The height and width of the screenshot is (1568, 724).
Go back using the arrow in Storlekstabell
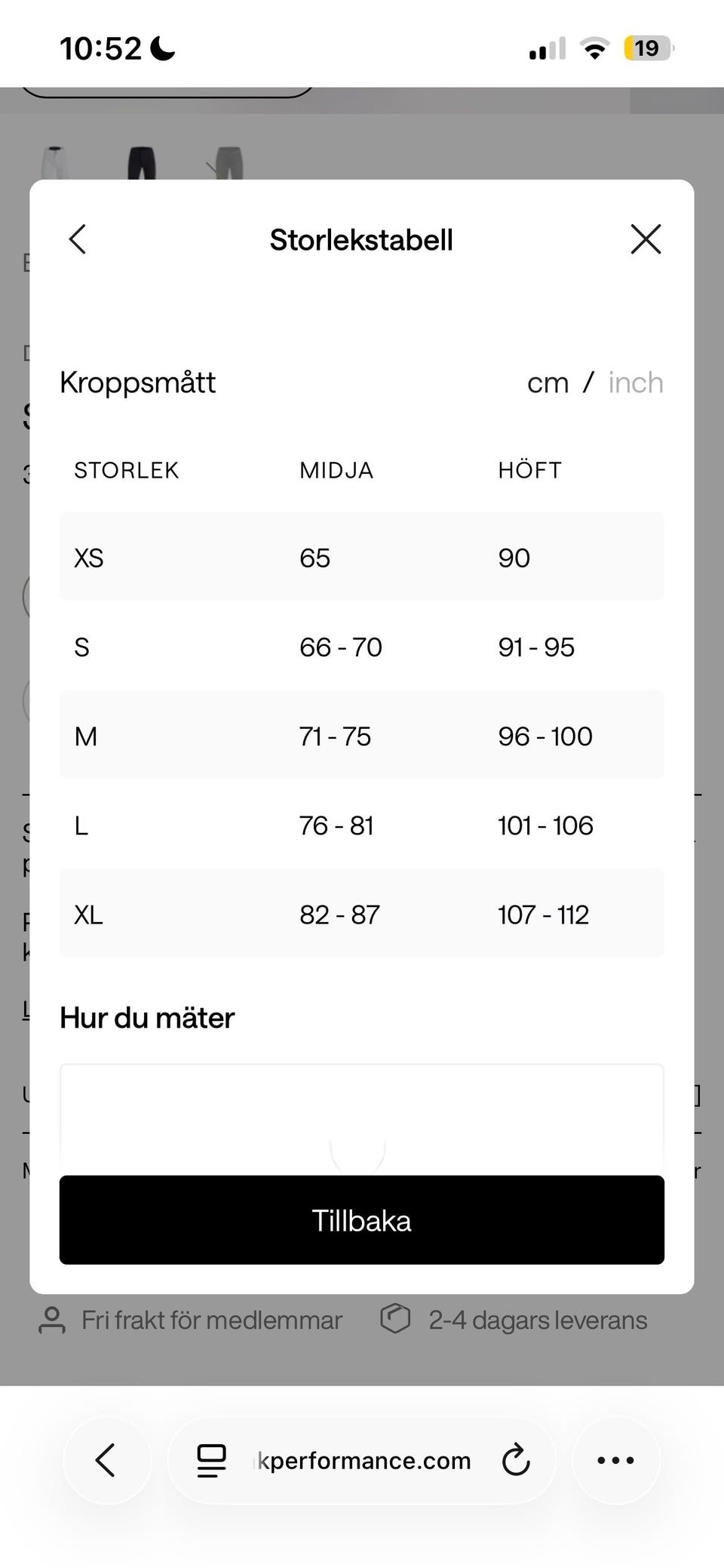(x=78, y=240)
